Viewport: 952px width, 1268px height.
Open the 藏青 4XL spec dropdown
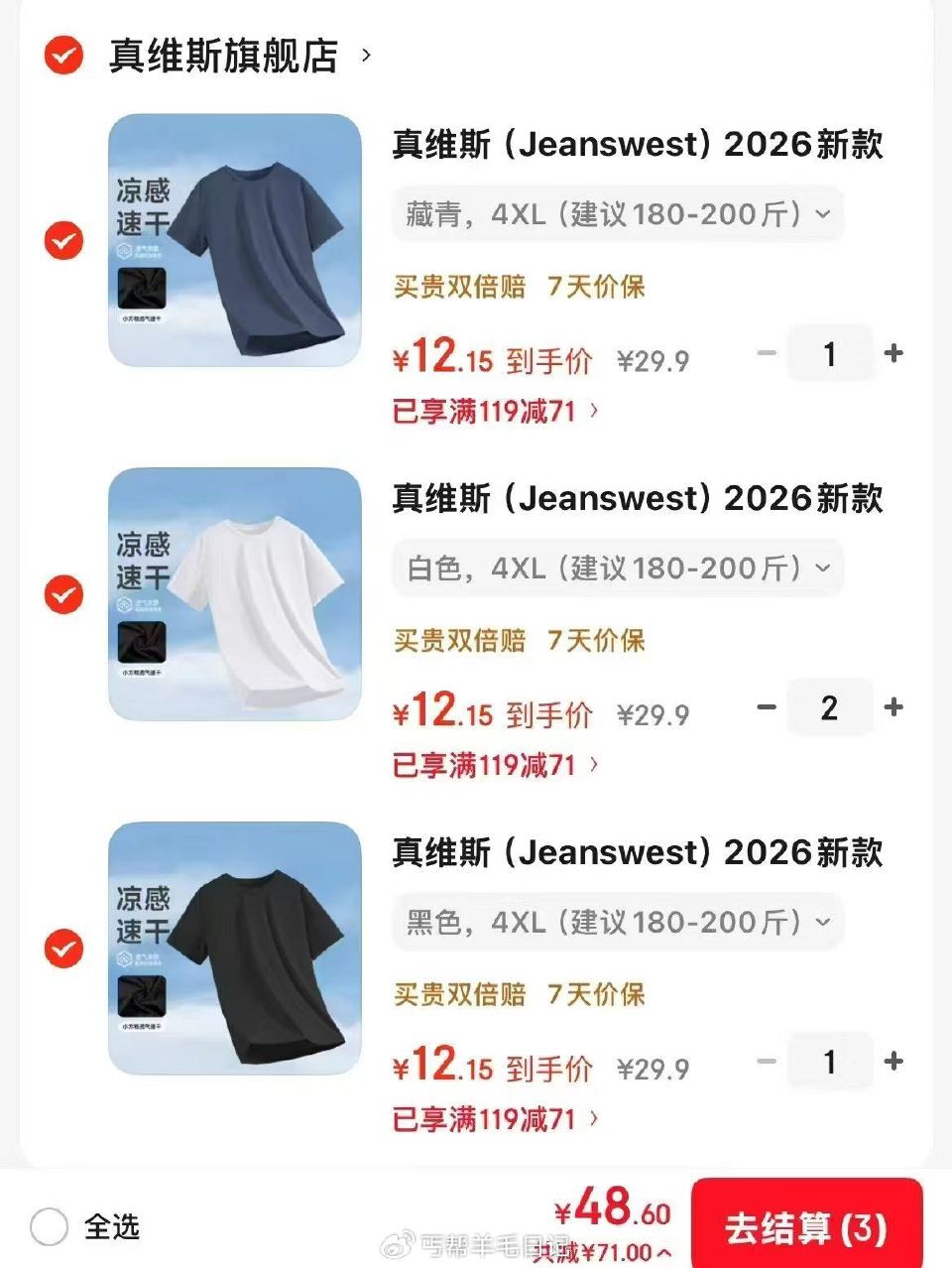point(617,213)
